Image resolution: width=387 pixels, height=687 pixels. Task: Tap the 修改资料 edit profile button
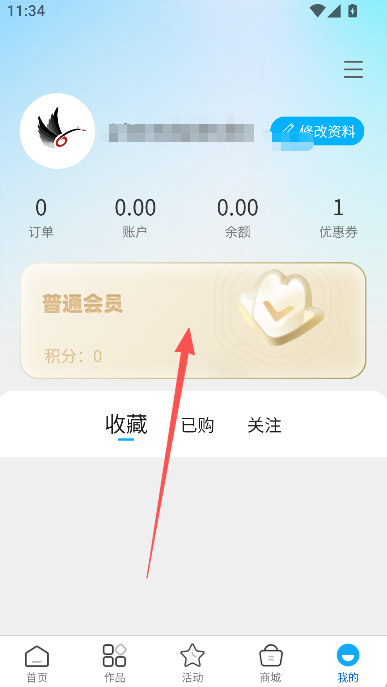317,131
